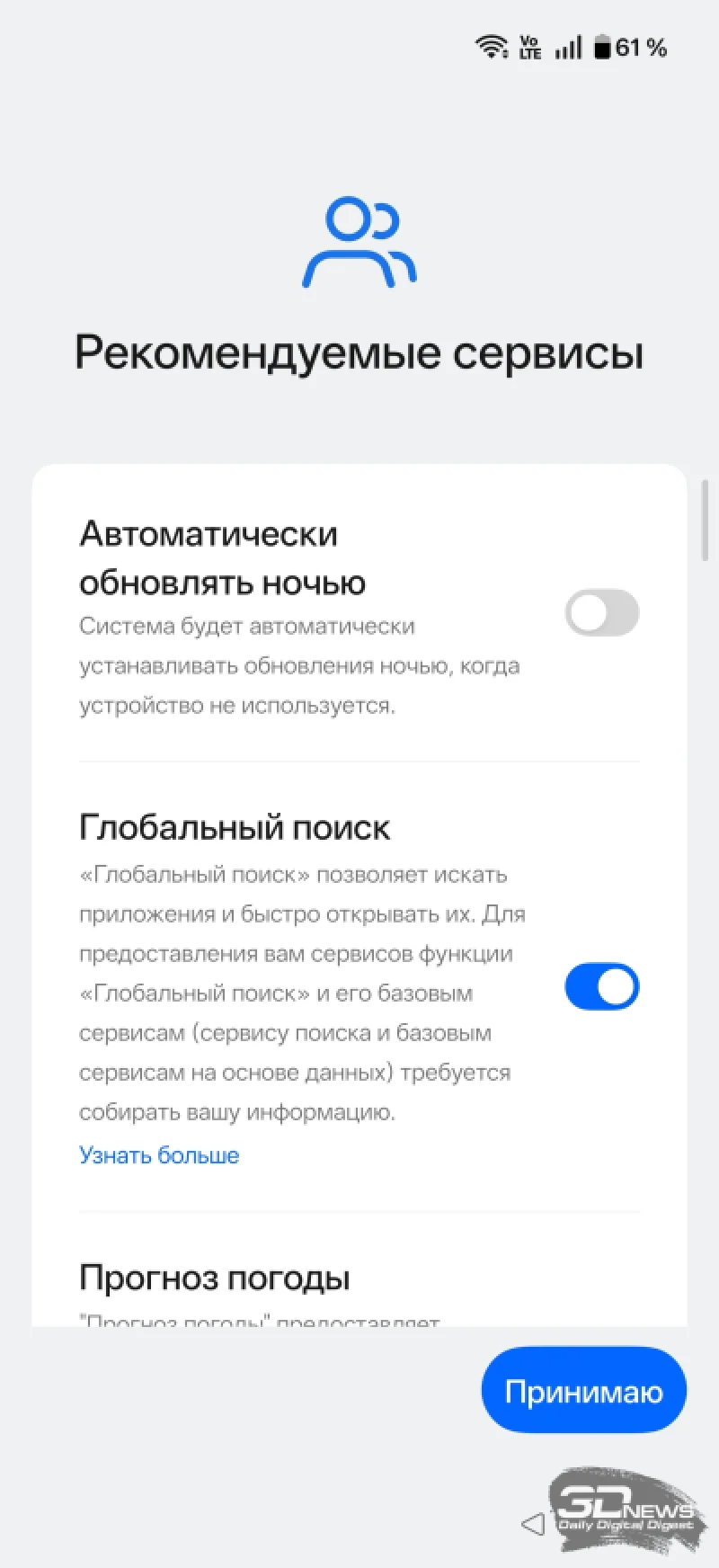
Task: Tap the system back arrow
Action: [533, 1523]
